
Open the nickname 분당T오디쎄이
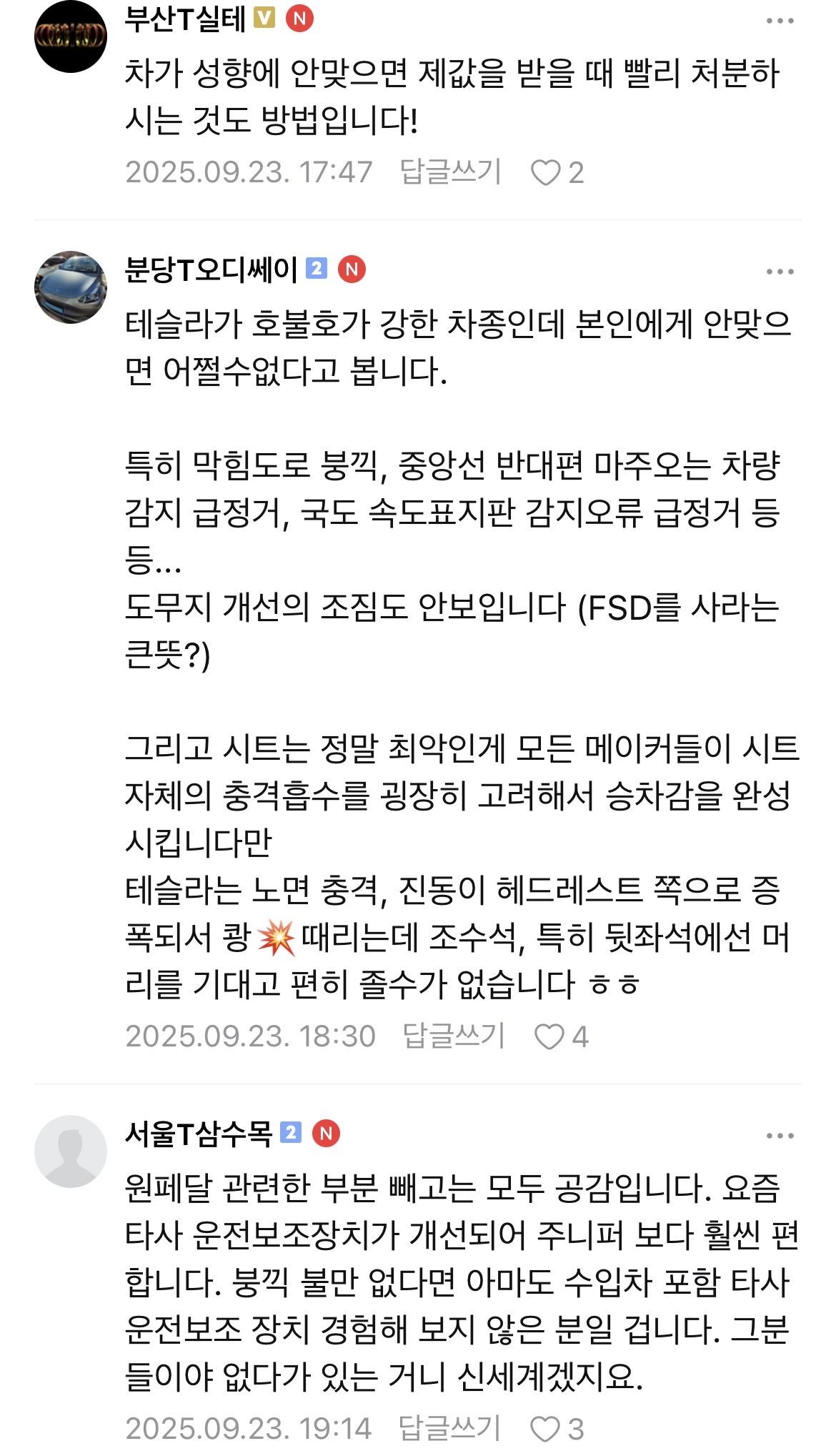(x=211, y=269)
